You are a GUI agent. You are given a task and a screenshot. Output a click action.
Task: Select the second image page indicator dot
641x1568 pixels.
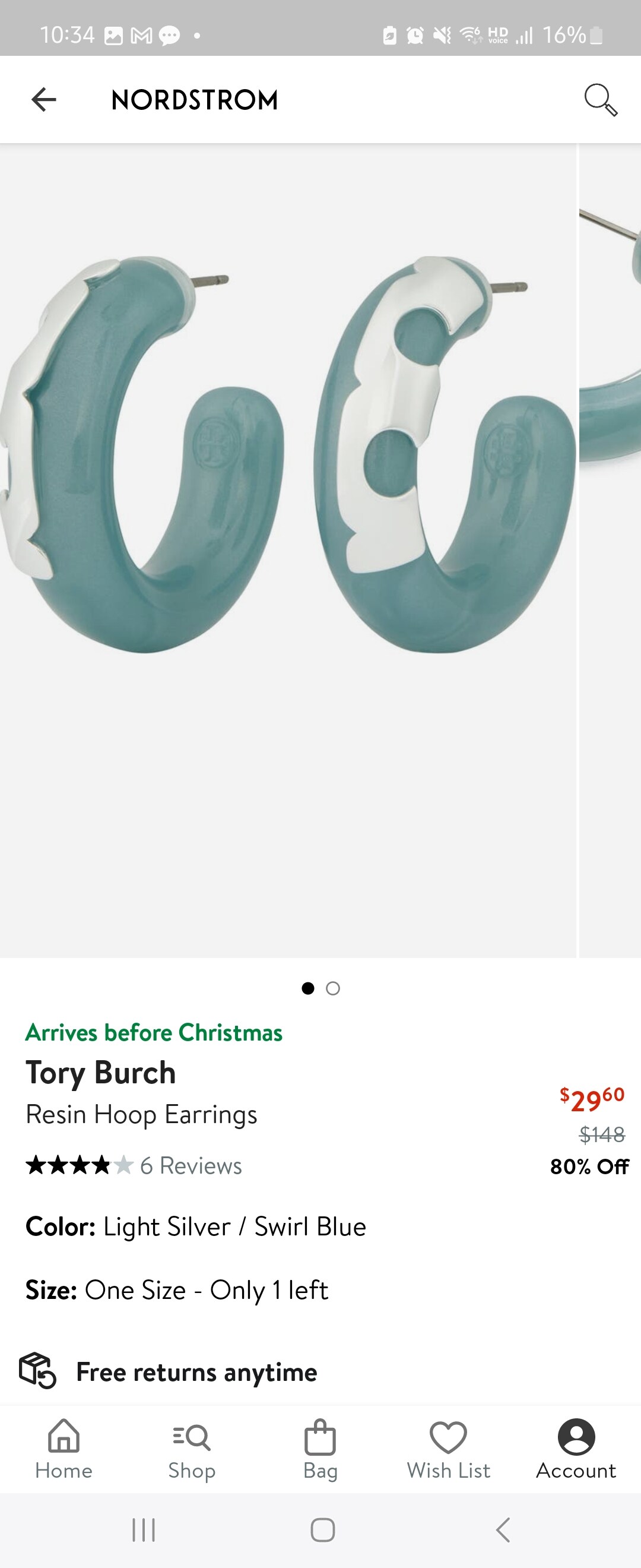pos(332,988)
